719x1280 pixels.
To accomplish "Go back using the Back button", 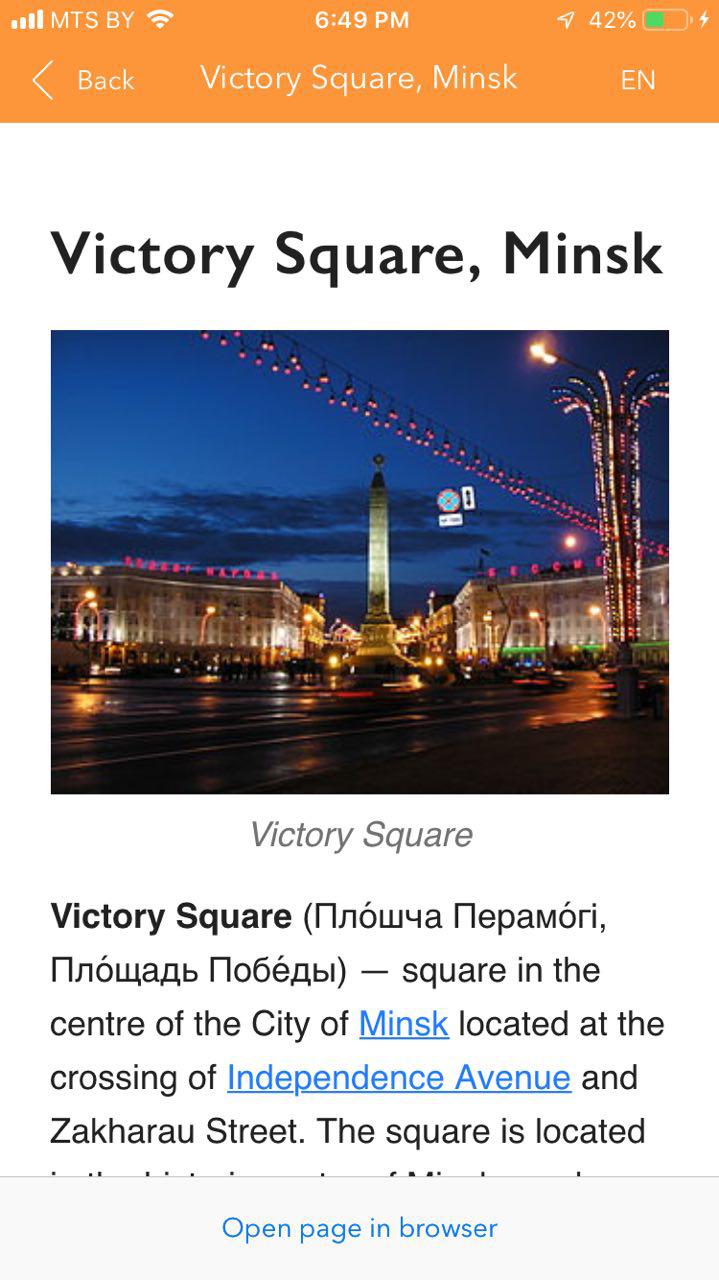I will coord(83,80).
